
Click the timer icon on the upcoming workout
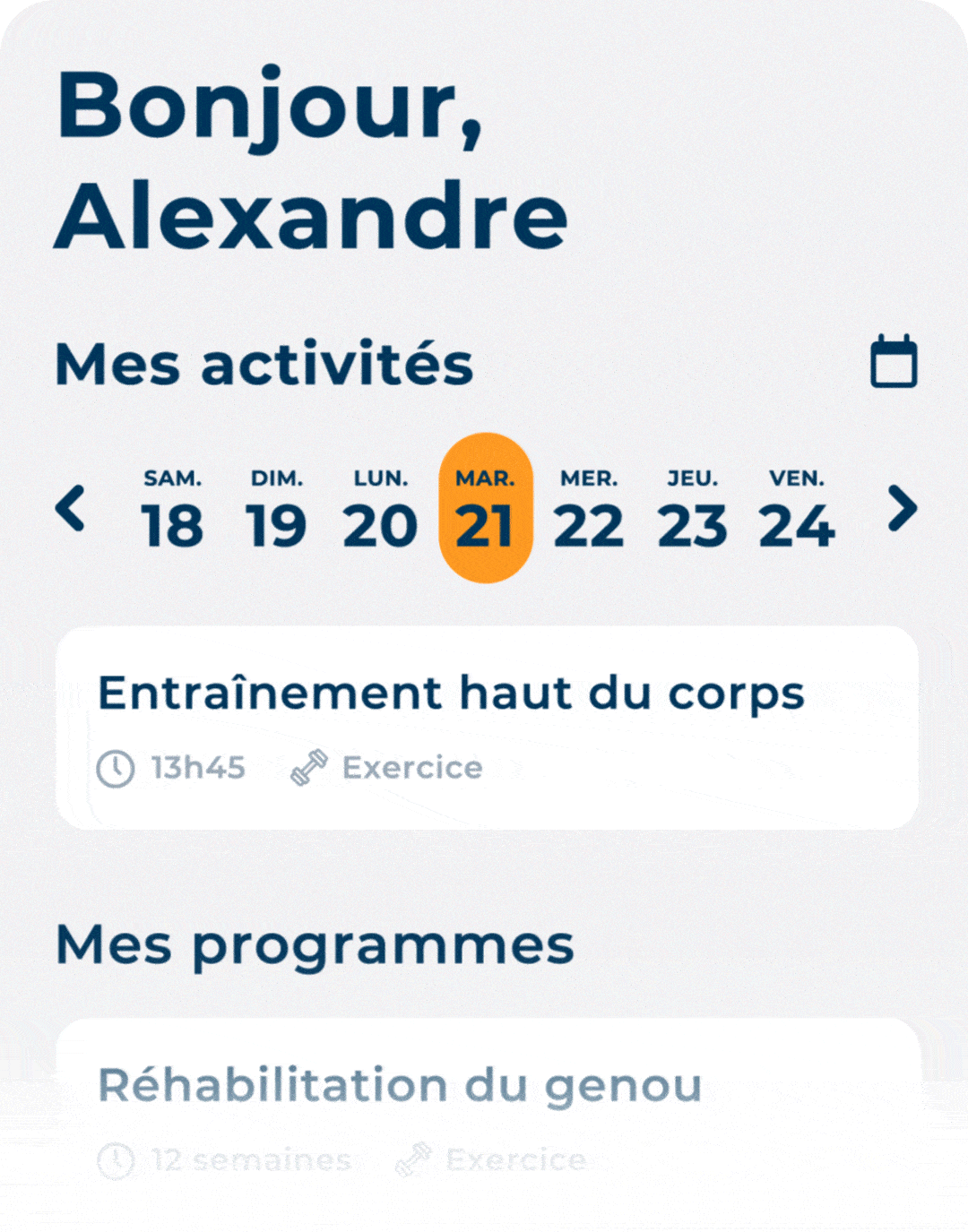pyautogui.click(x=116, y=766)
